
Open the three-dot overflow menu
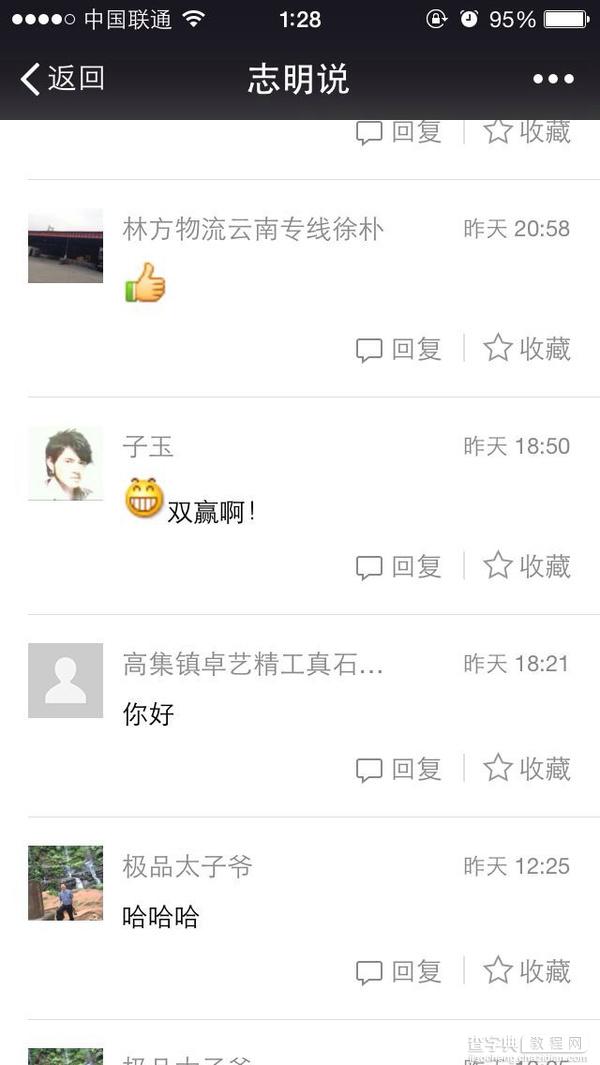(553, 79)
